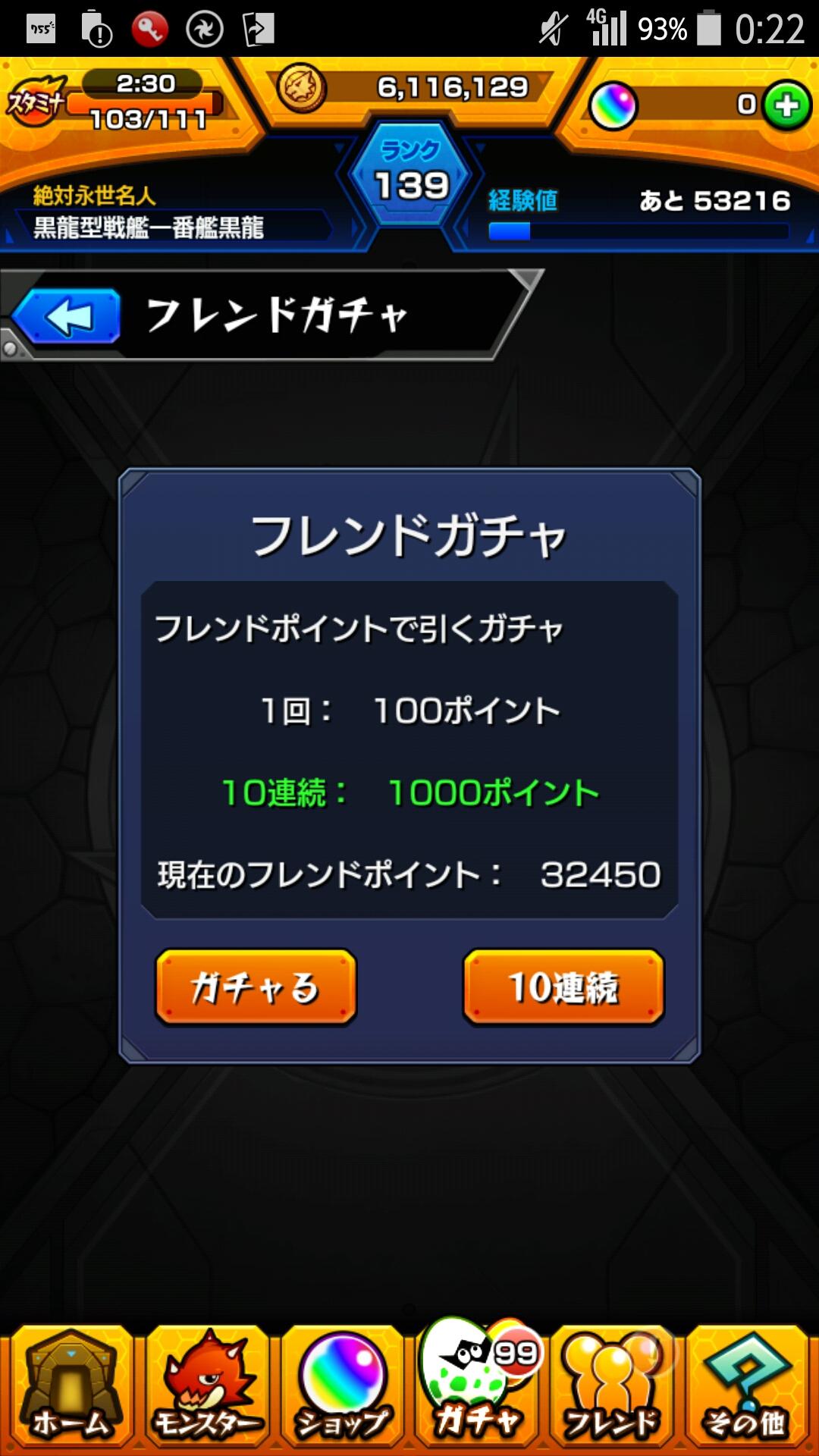The image size is (819, 1456).
Task: Open the モンスター tab
Action: pyautogui.click(x=206, y=1388)
